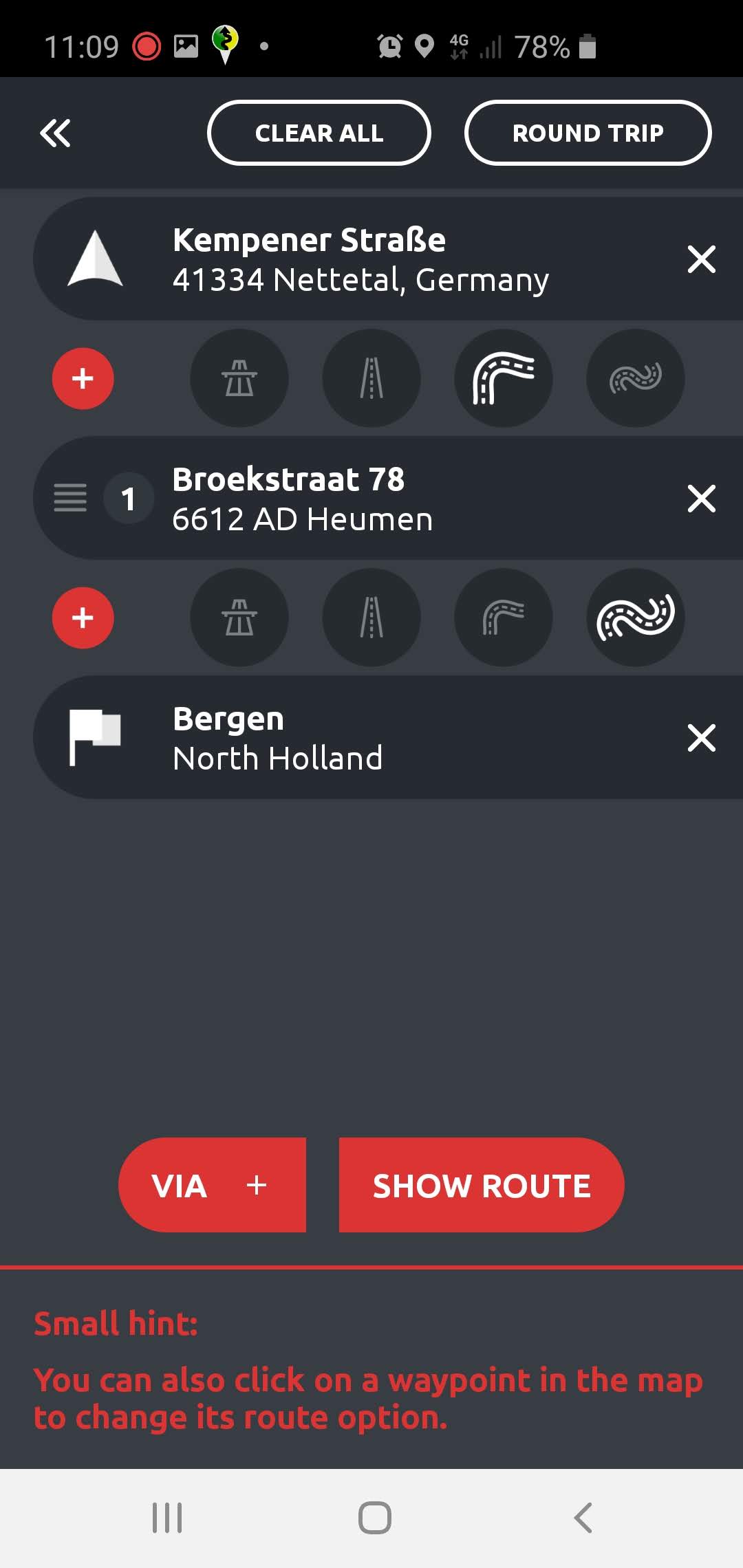Image resolution: width=743 pixels, height=1568 pixels.
Task: Tap the double-arrow back icon
Action: pyautogui.click(x=55, y=133)
